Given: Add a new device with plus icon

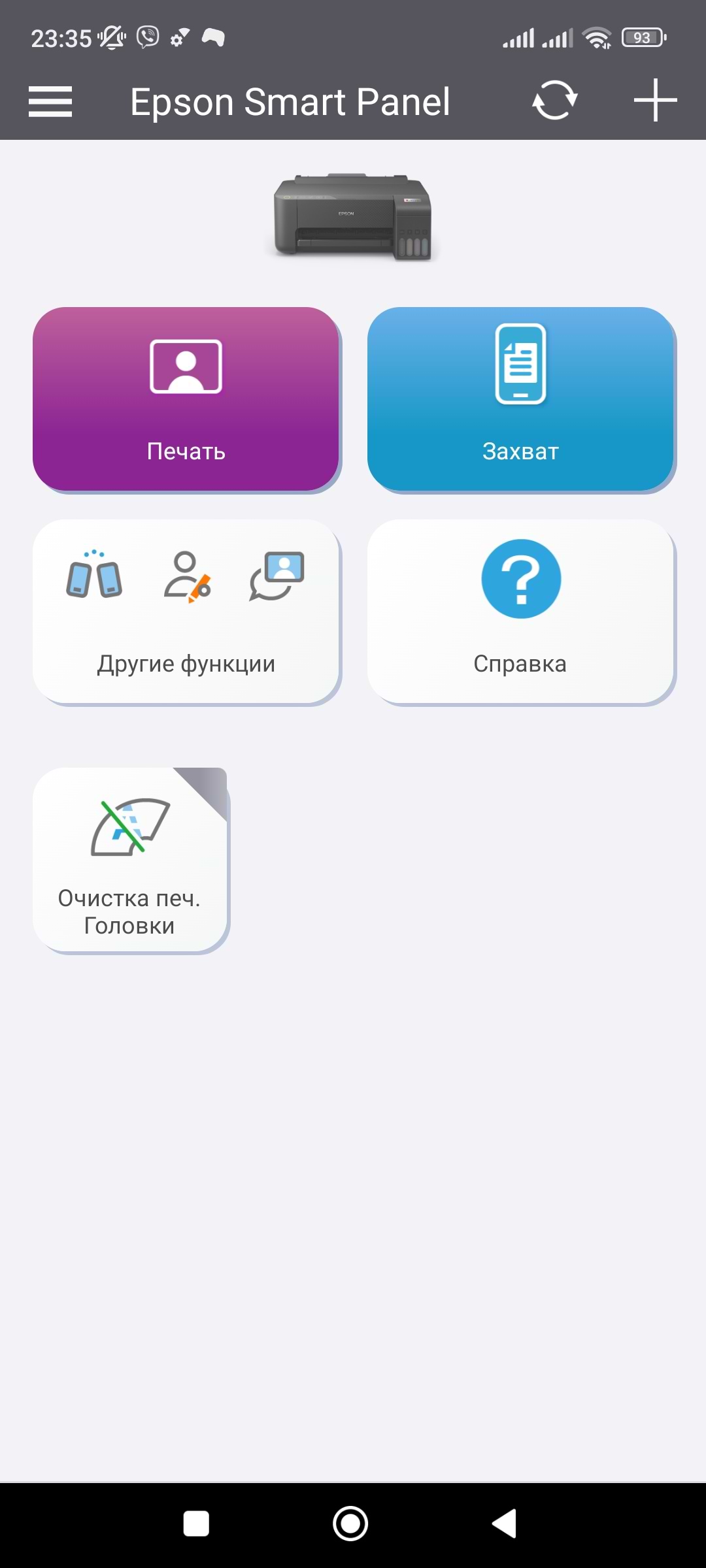Looking at the screenshot, I should pyautogui.click(x=655, y=101).
